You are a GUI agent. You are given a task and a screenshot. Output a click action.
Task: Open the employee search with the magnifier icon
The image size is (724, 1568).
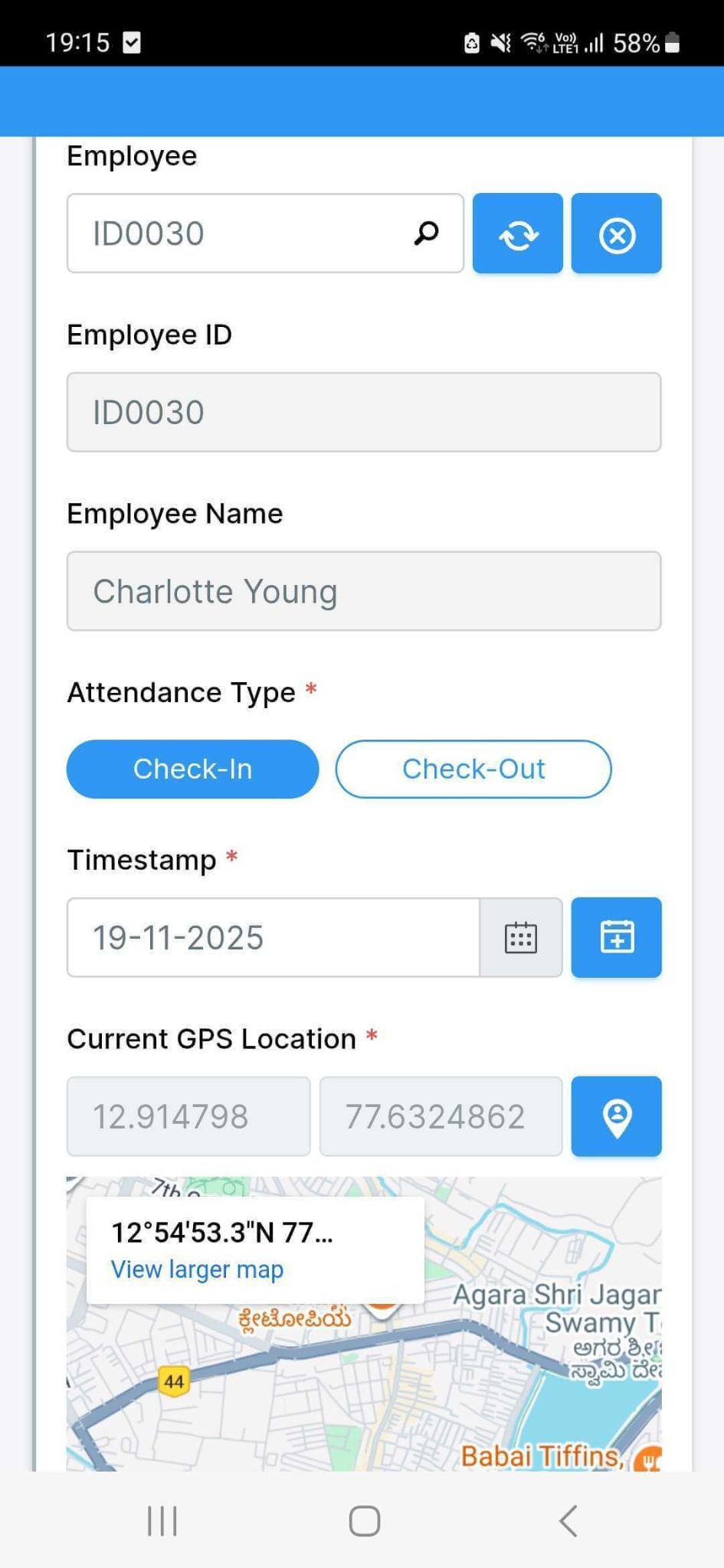click(x=426, y=234)
